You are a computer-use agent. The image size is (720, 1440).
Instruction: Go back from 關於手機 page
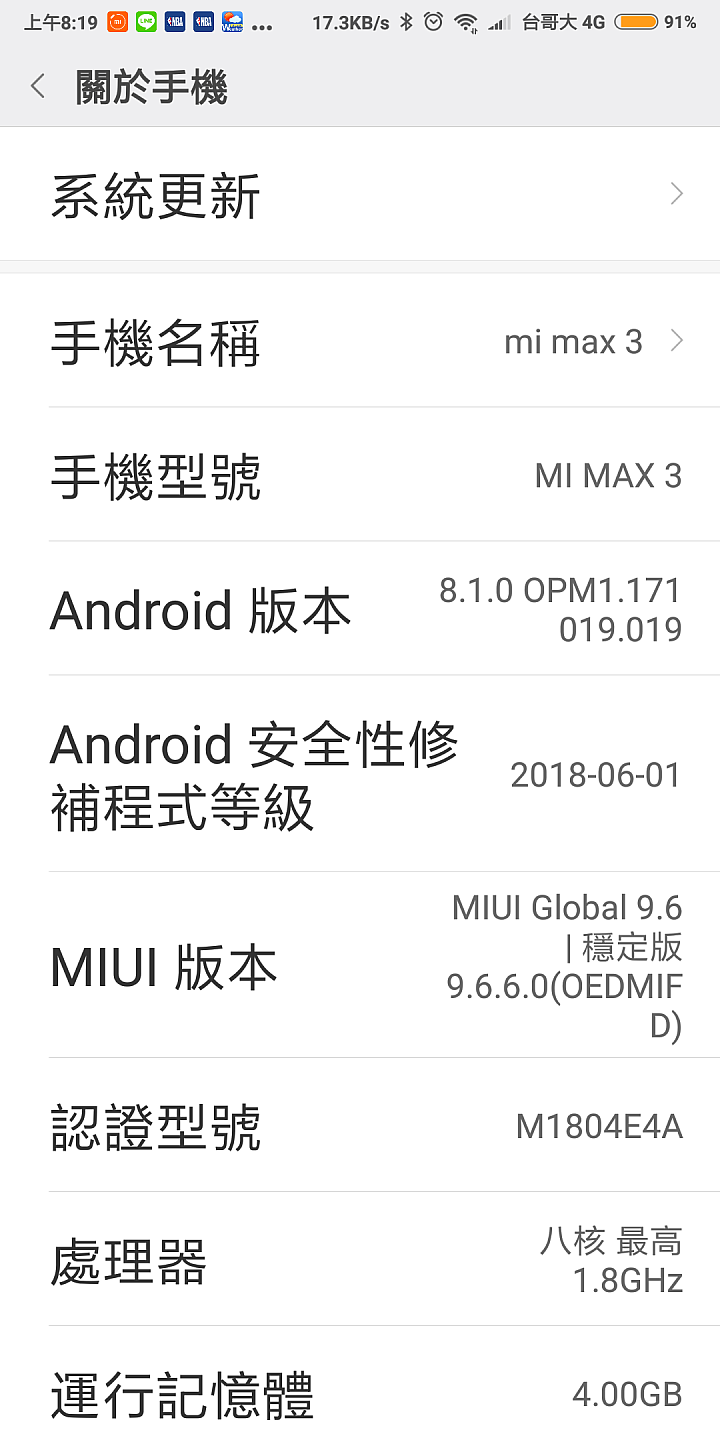(38, 87)
